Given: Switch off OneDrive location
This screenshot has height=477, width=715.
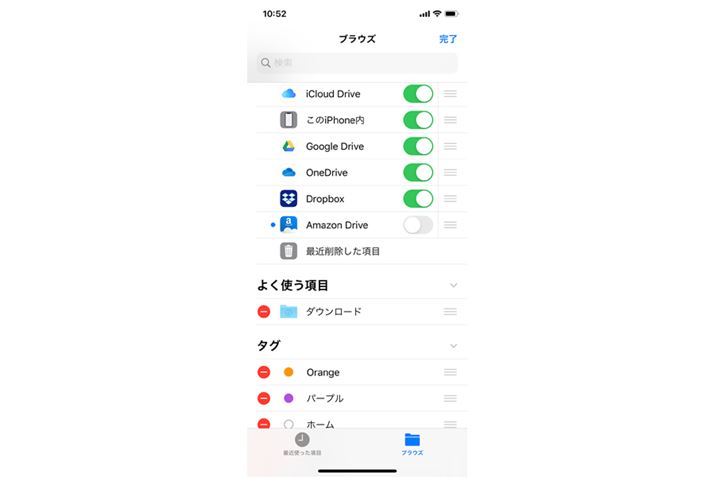Looking at the screenshot, I should tap(418, 172).
